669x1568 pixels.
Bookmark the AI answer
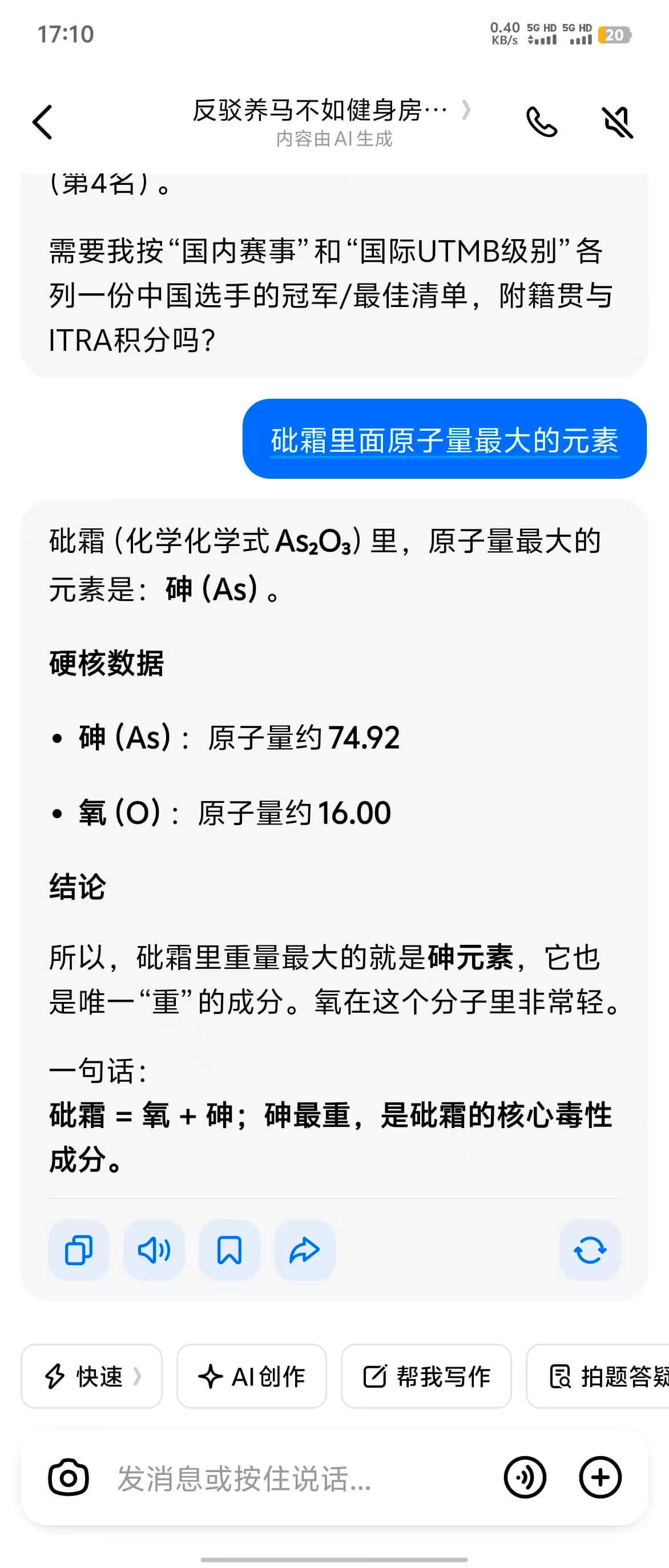coord(229,1250)
